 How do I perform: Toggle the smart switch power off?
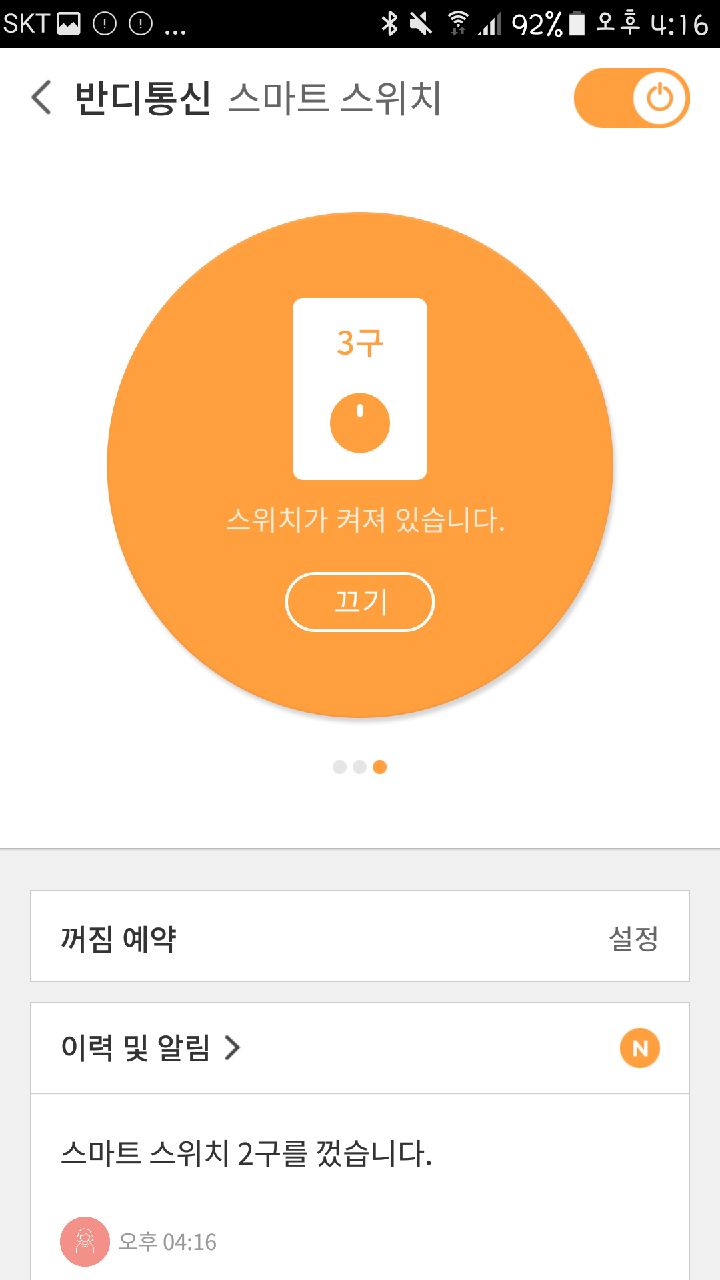click(632, 98)
